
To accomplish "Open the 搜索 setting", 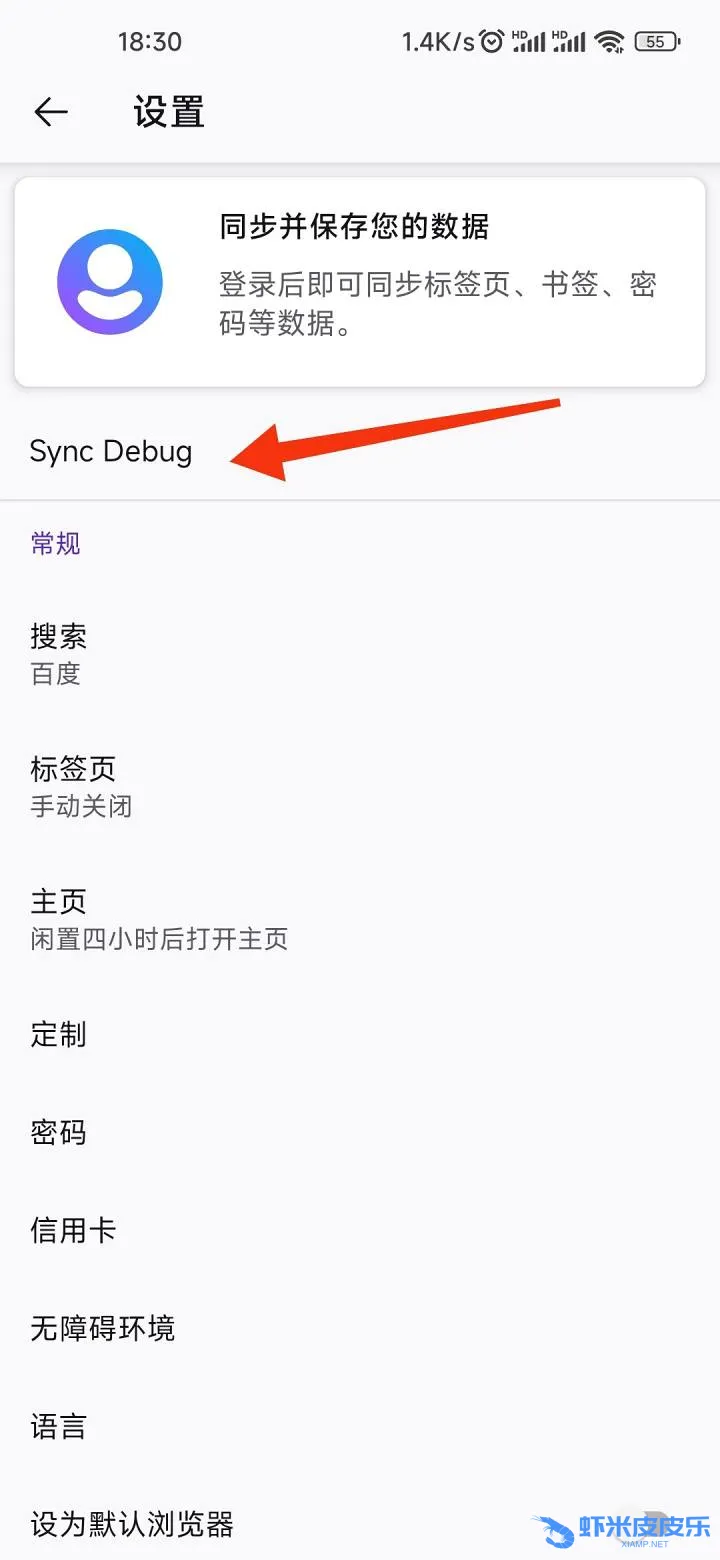I will click(360, 654).
